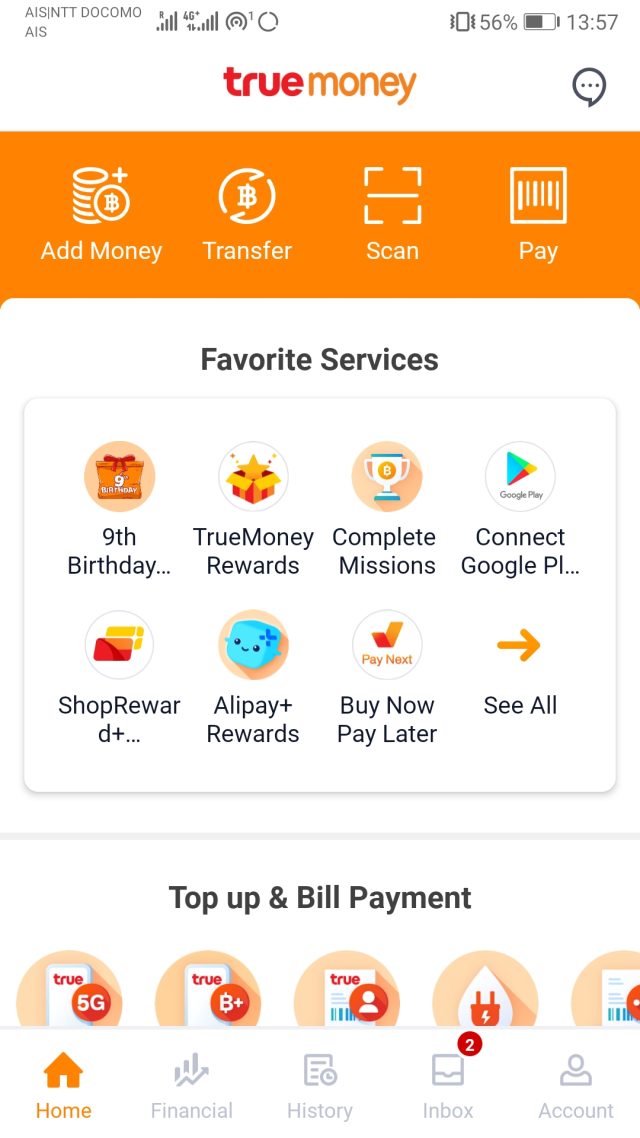
Task: Open ShopReward+ service
Action: [119, 678]
